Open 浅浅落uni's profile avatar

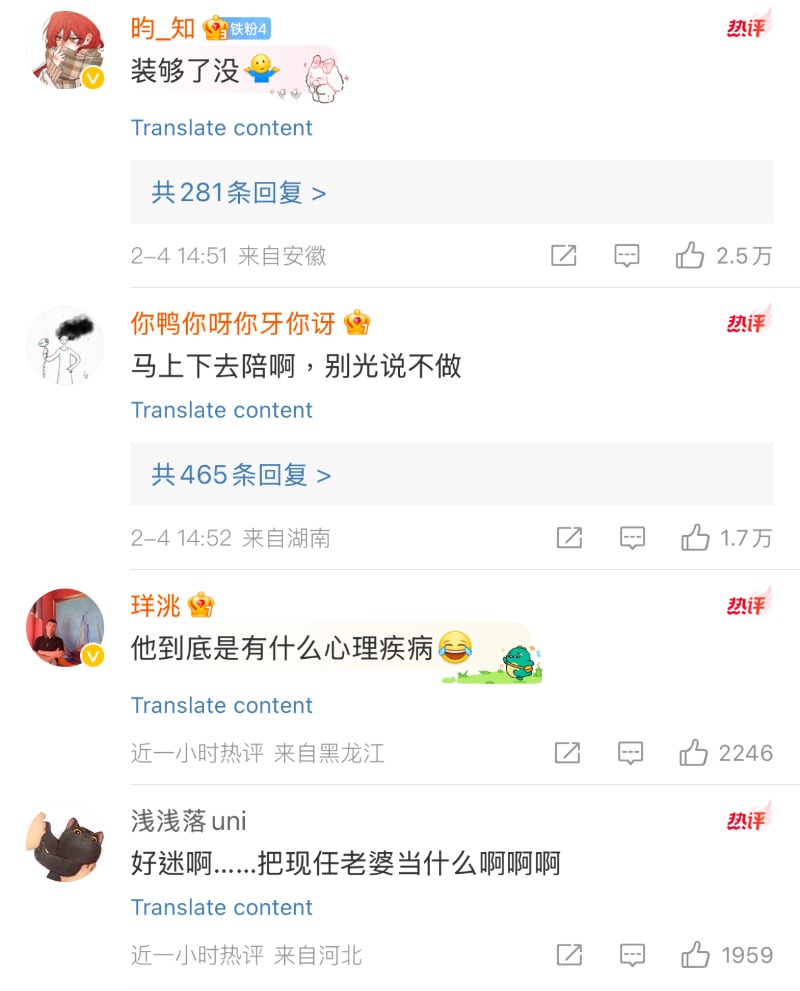point(65,844)
